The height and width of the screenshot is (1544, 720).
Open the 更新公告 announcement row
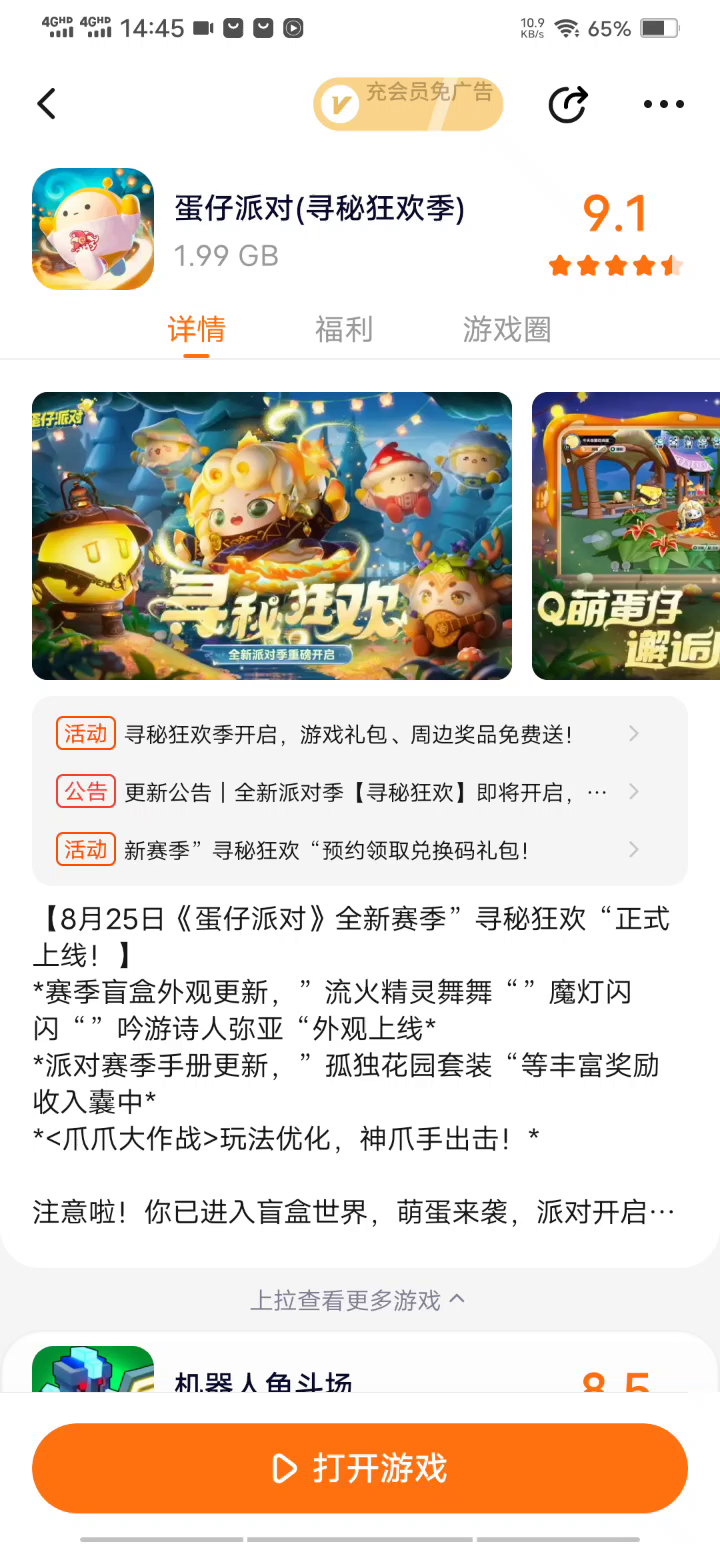coord(360,792)
